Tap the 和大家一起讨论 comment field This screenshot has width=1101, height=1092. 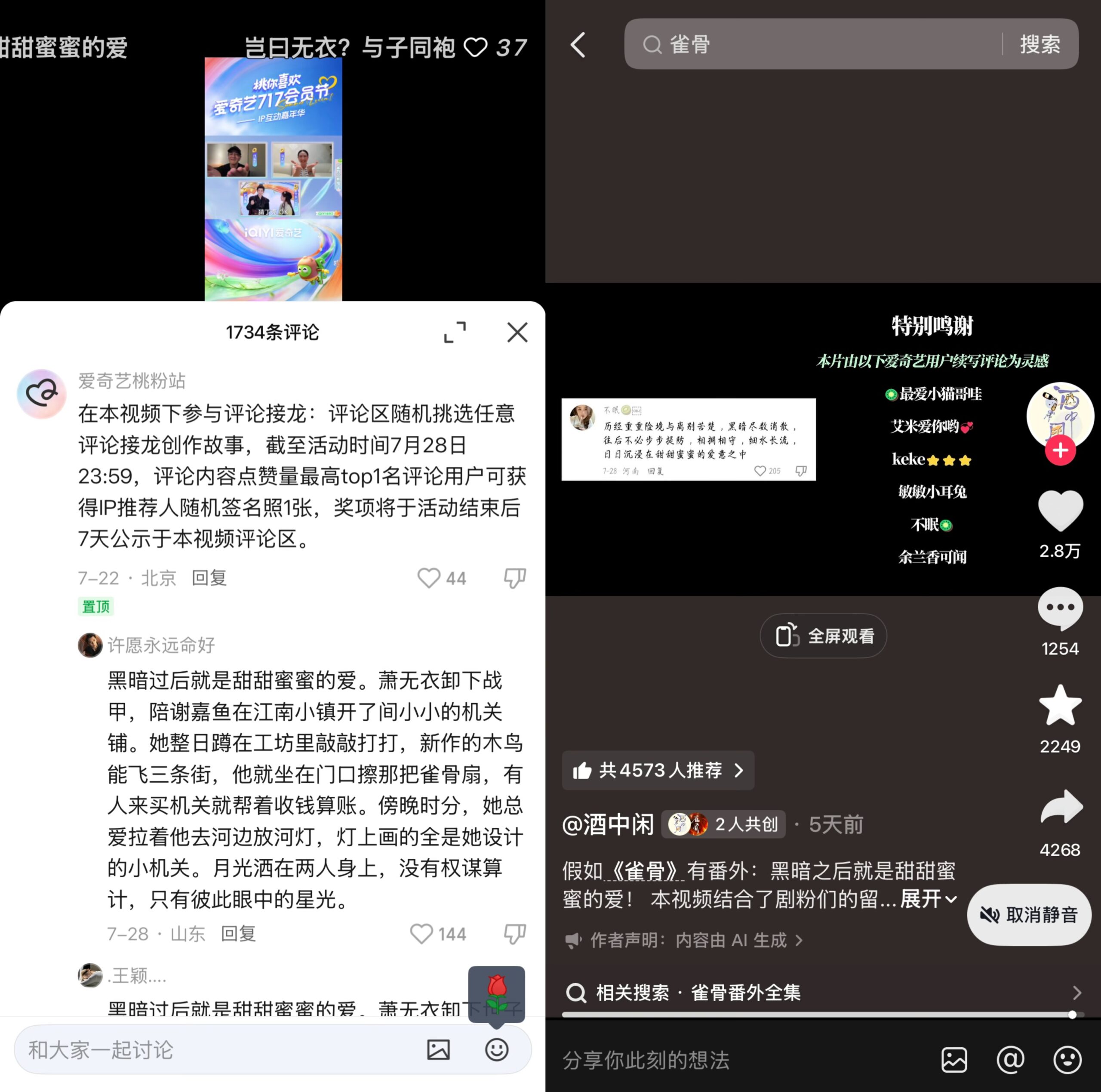pyautogui.click(x=217, y=1050)
